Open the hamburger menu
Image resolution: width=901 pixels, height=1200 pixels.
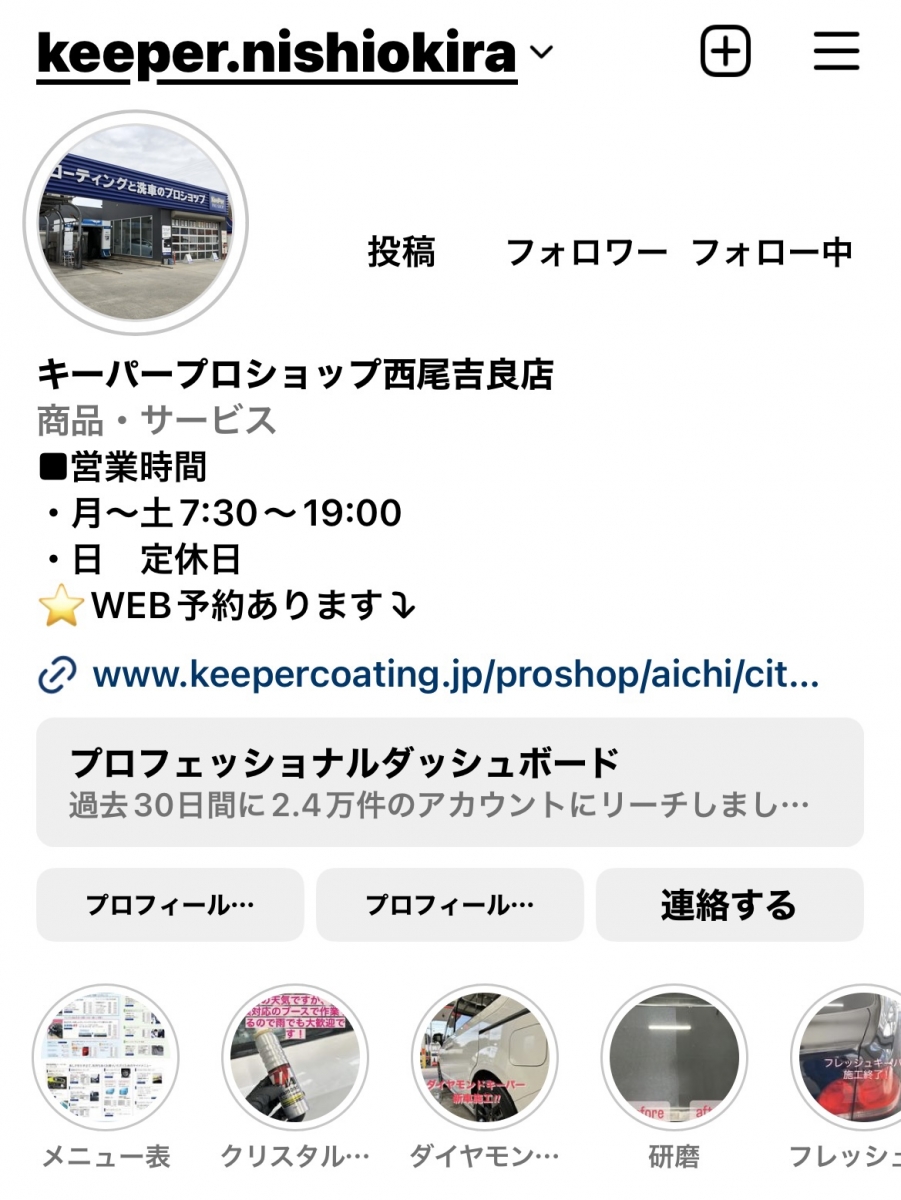point(836,51)
